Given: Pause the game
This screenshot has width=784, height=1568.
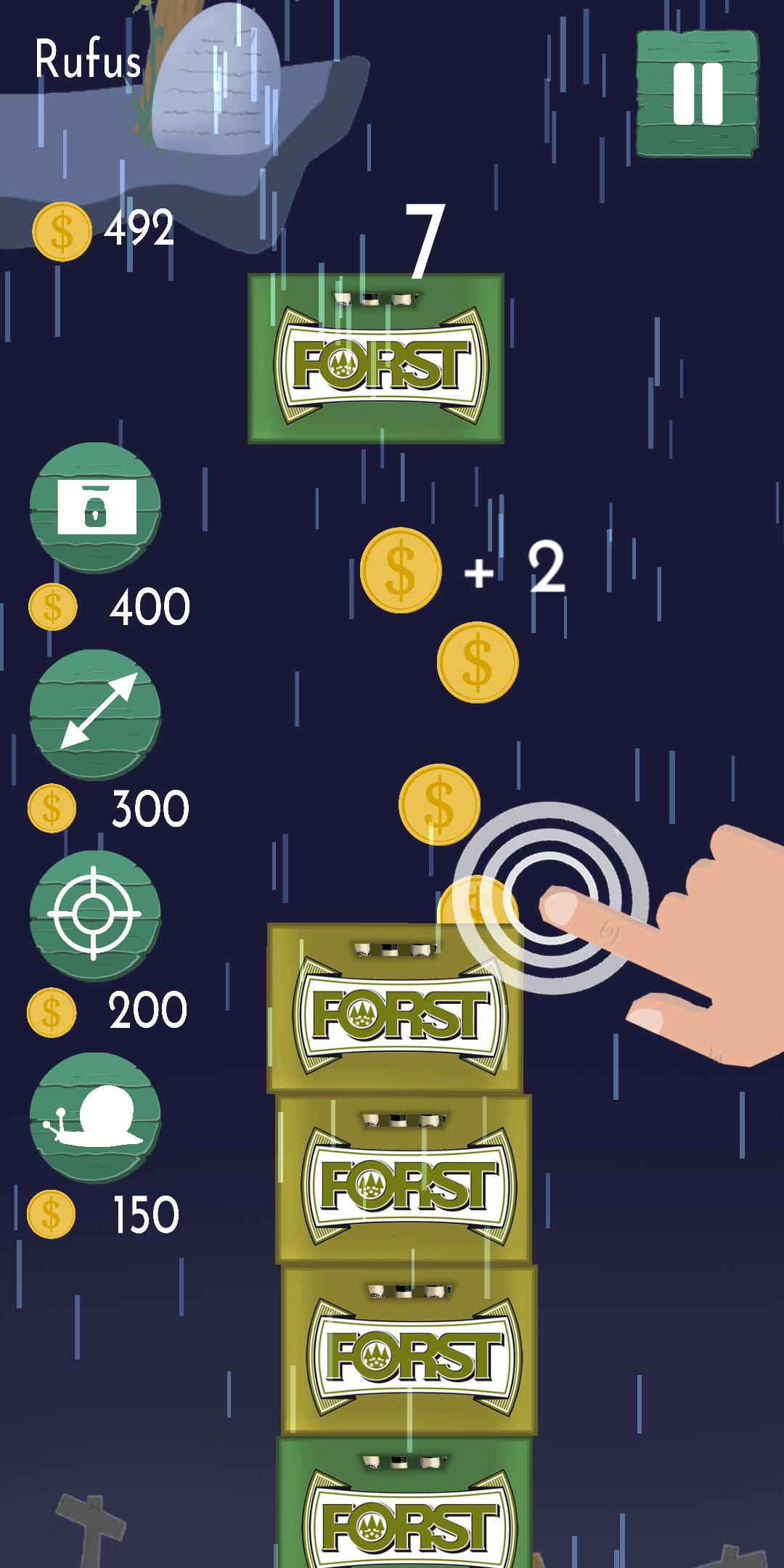Looking at the screenshot, I should click(697, 94).
